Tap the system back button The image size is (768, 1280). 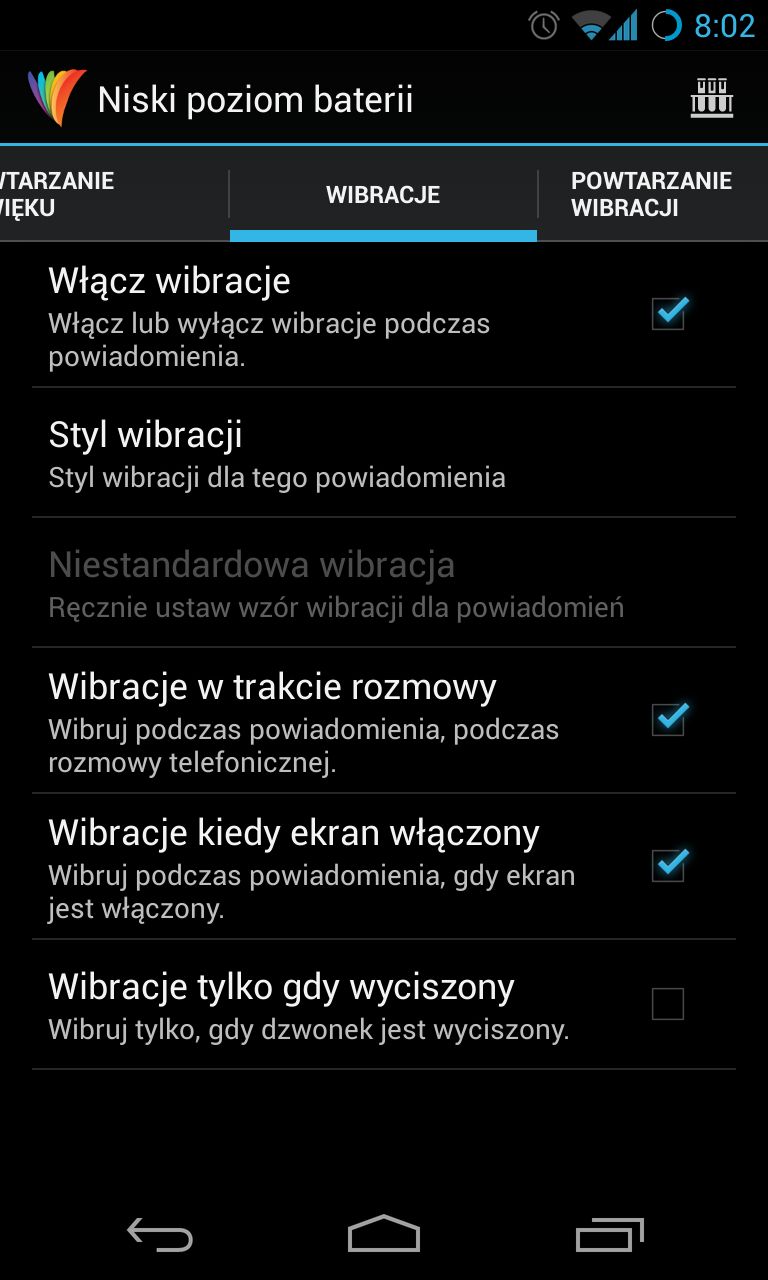(160, 1235)
